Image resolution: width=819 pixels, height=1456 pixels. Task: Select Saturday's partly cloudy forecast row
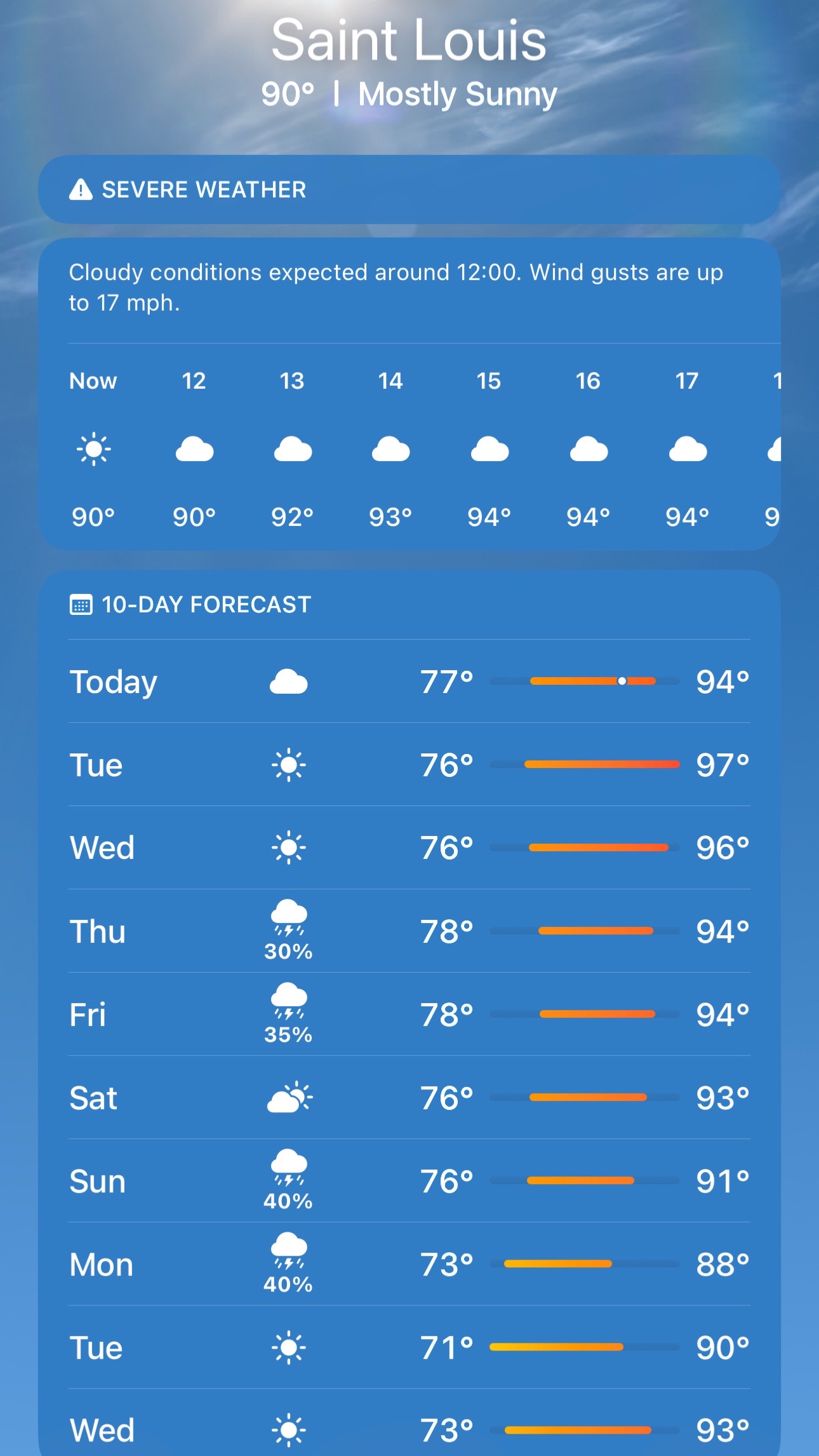point(409,1098)
